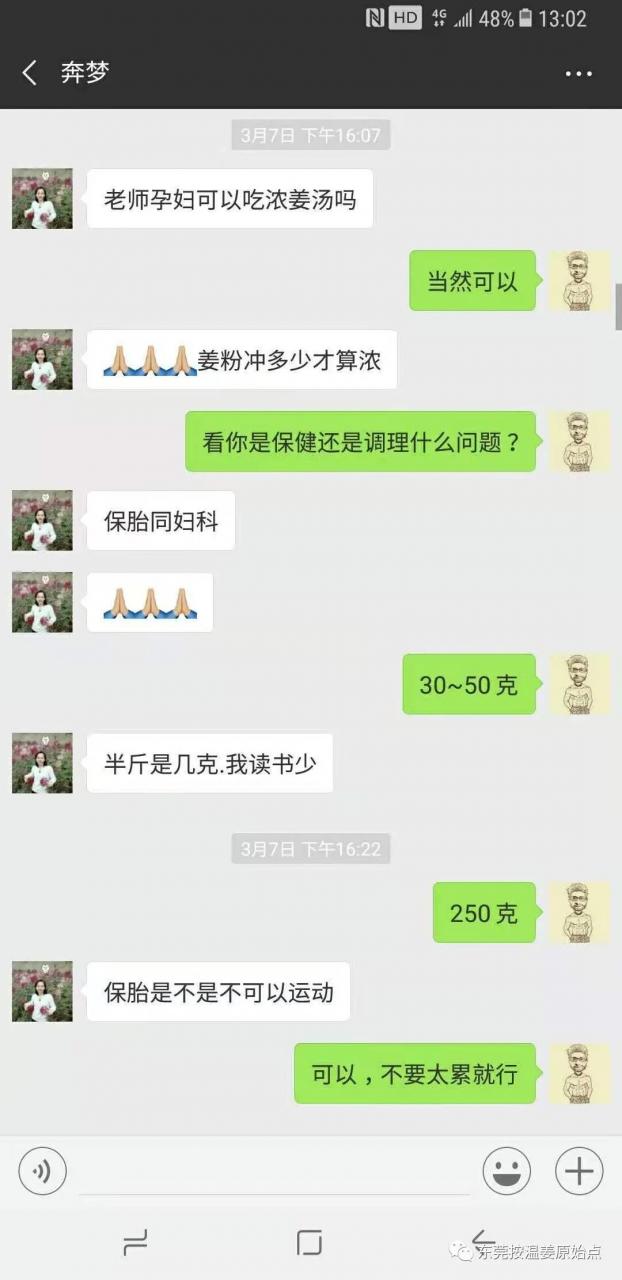The height and width of the screenshot is (1280, 622).
Task: Open the chat overflow menu
Action: (578, 74)
